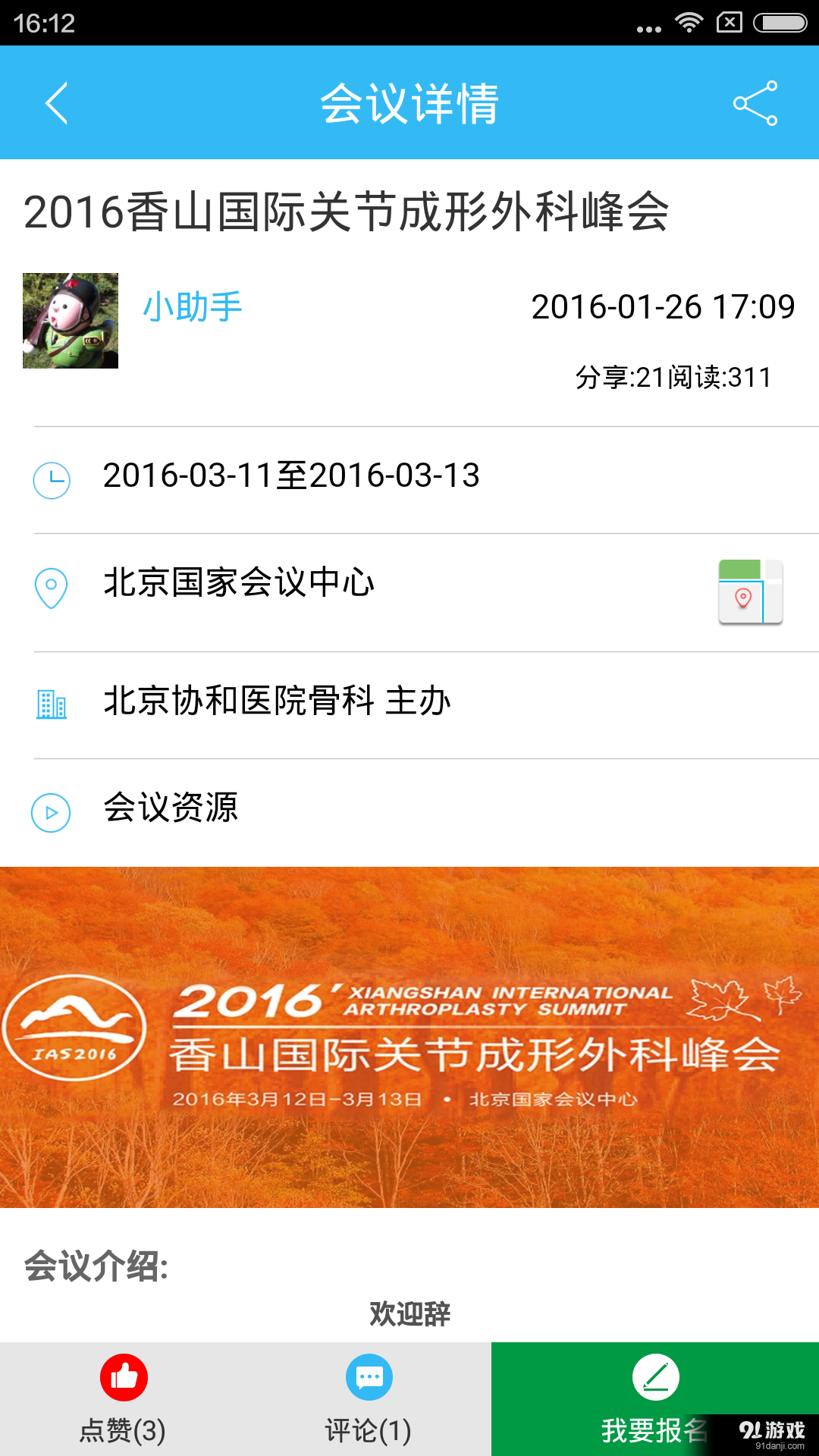Tap the author name 小助手
819x1456 pixels.
[191, 306]
